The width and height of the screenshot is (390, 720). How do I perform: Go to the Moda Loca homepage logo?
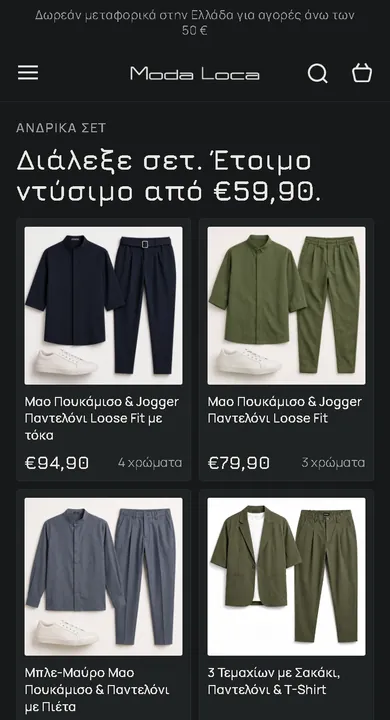point(195,73)
